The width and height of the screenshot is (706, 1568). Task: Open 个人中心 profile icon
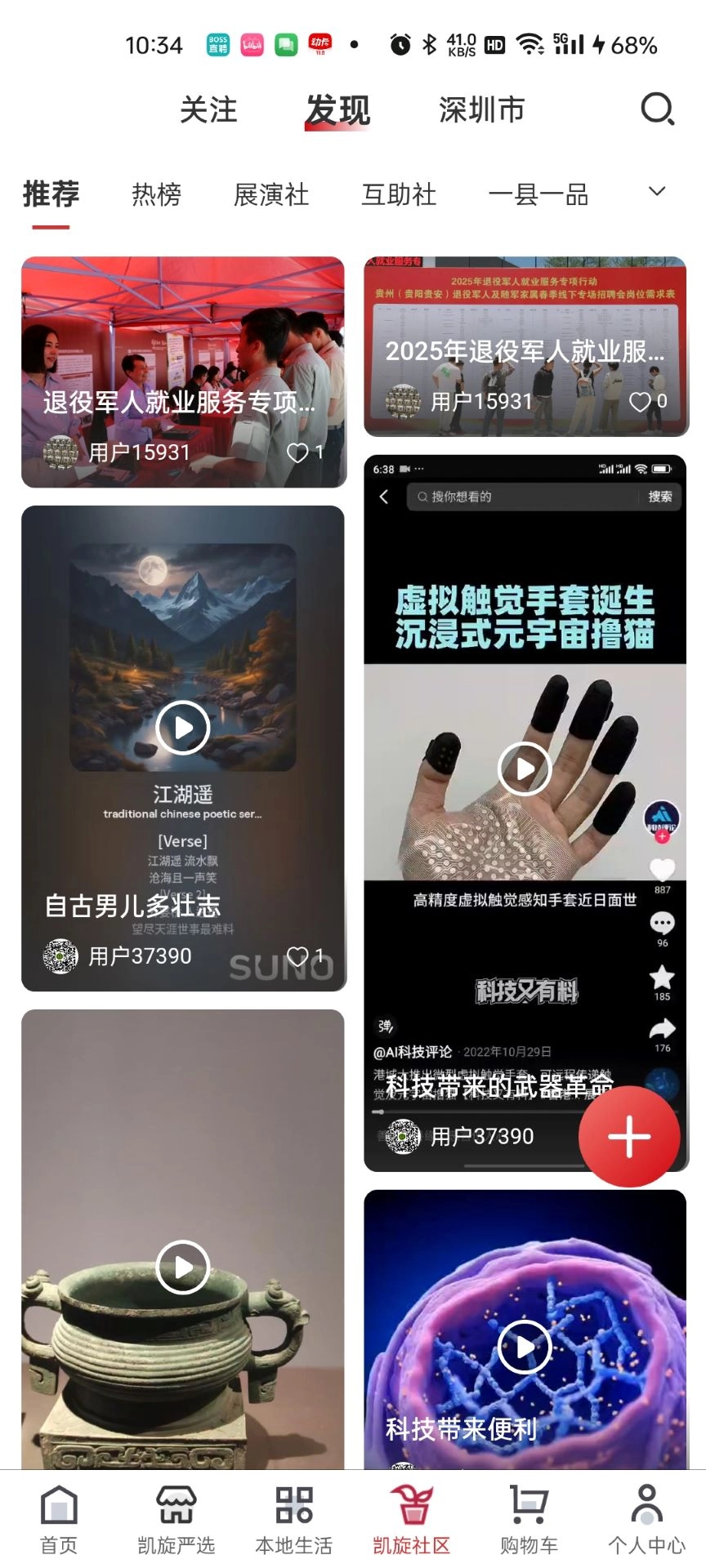(647, 1516)
